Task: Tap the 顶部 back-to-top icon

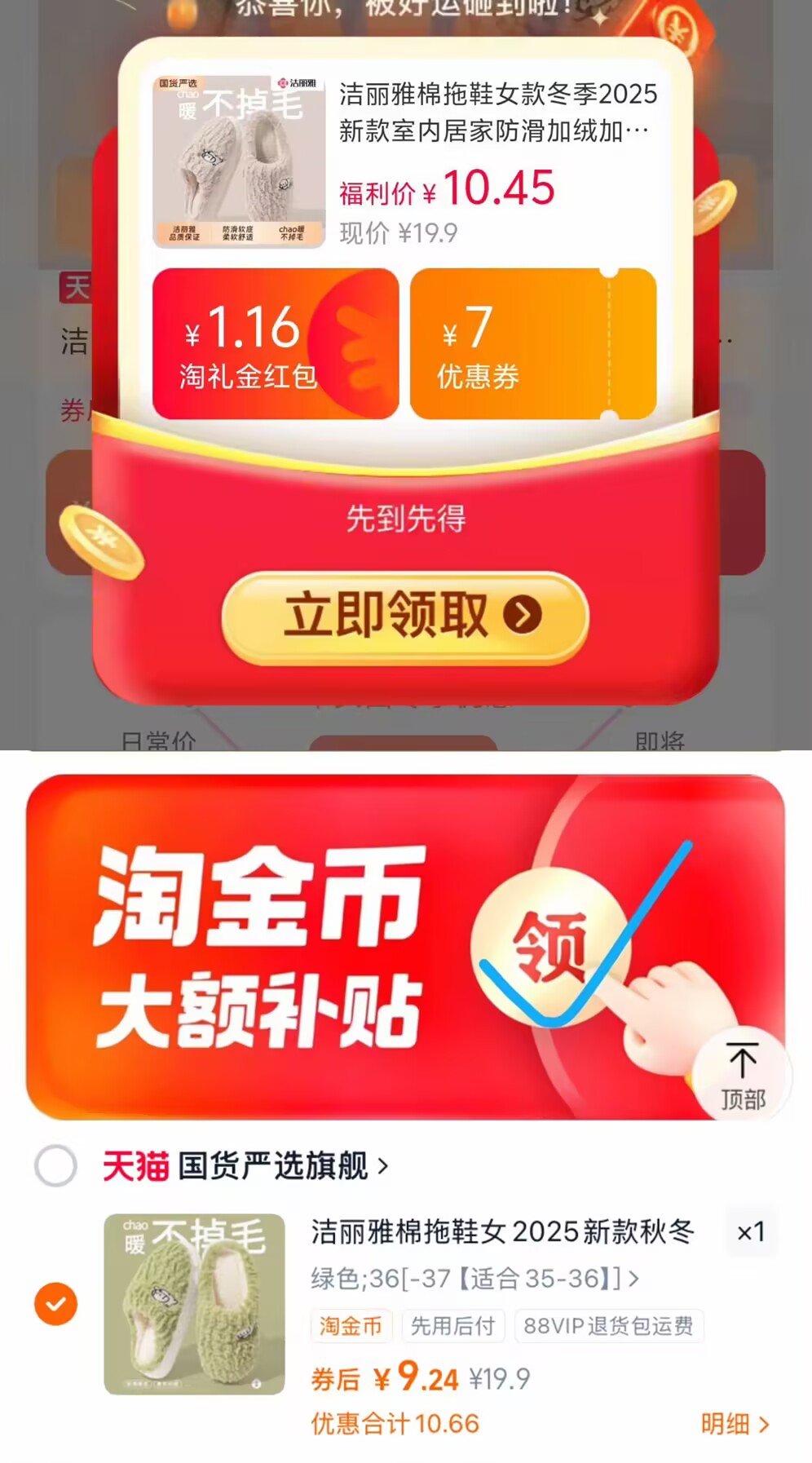Action: (x=740, y=1075)
